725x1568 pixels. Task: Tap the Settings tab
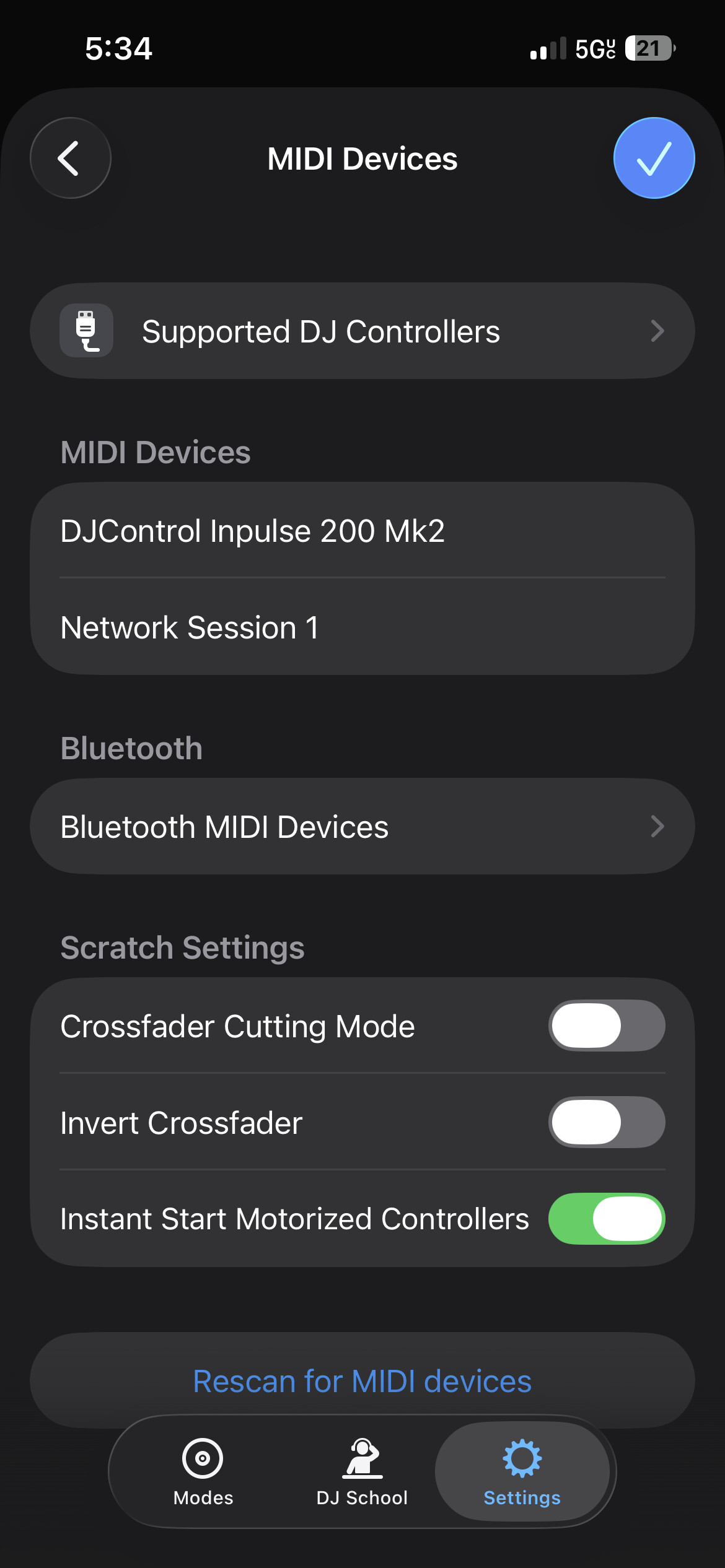522,1471
